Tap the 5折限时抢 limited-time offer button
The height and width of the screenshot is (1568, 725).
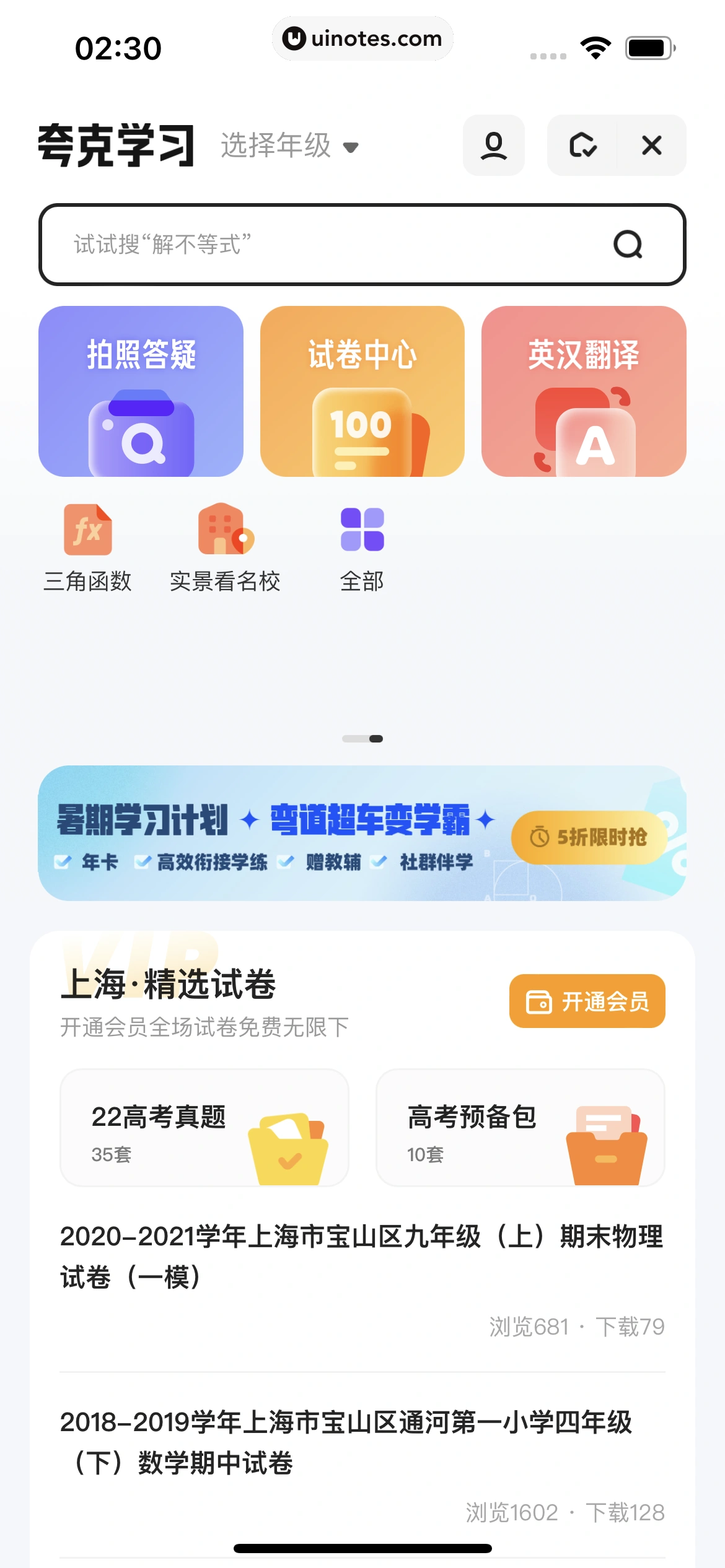pyautogui.click(x=590, y=837)
